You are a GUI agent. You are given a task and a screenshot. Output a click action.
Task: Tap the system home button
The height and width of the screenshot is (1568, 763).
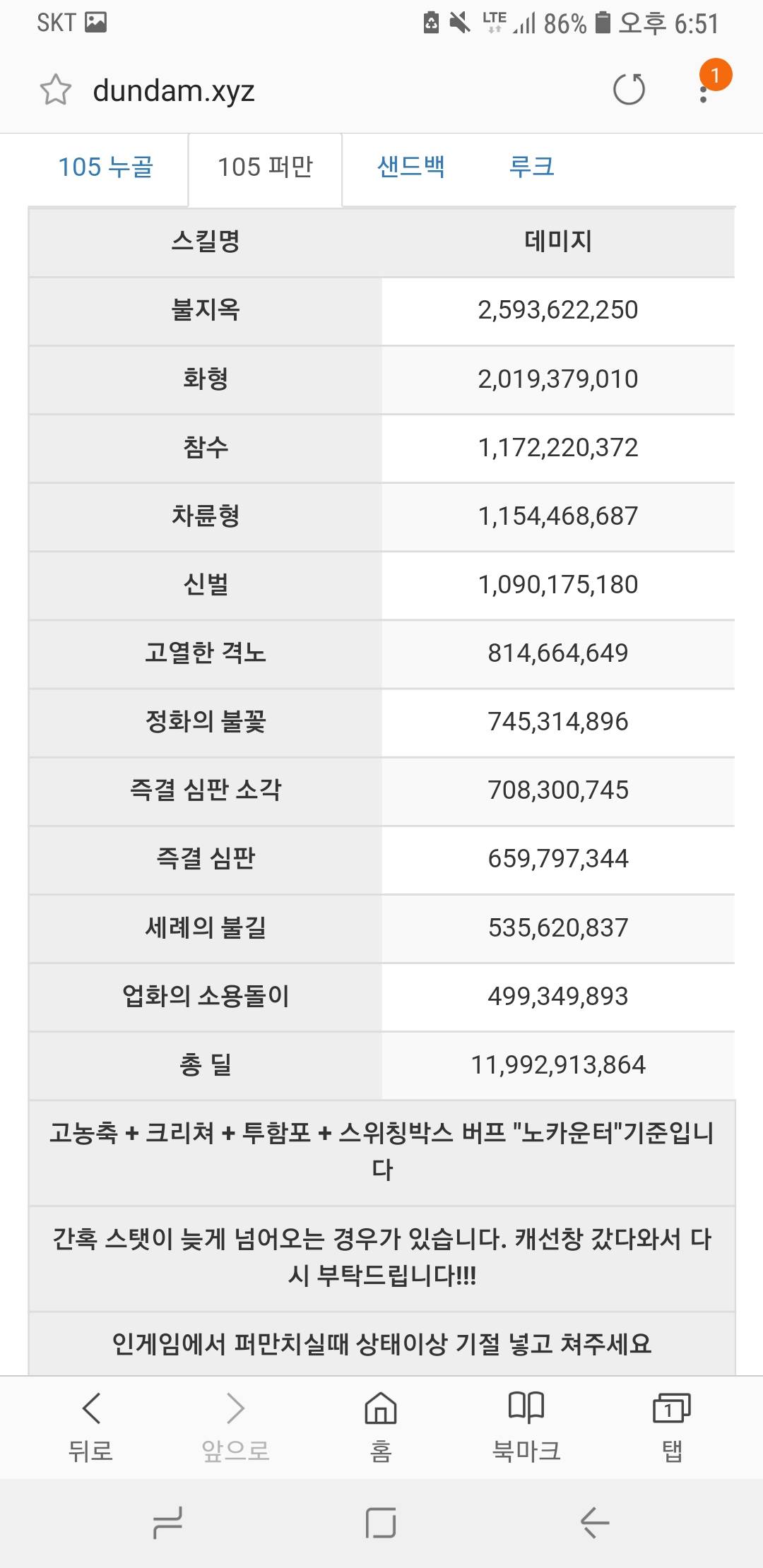381,1522
